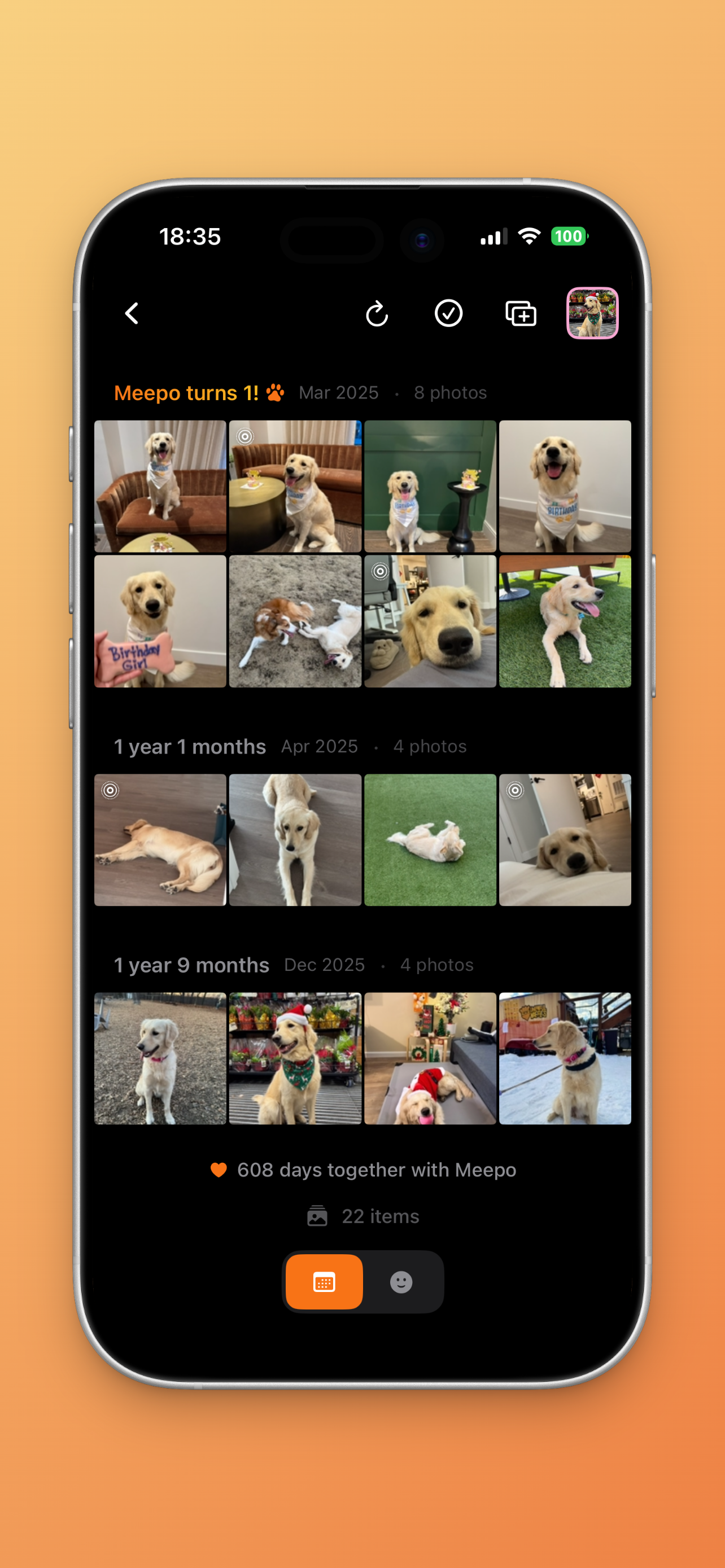725x1568 pixels.
Task: Tap the heart icon beside 608 days text
Action: click(219, 1170)
